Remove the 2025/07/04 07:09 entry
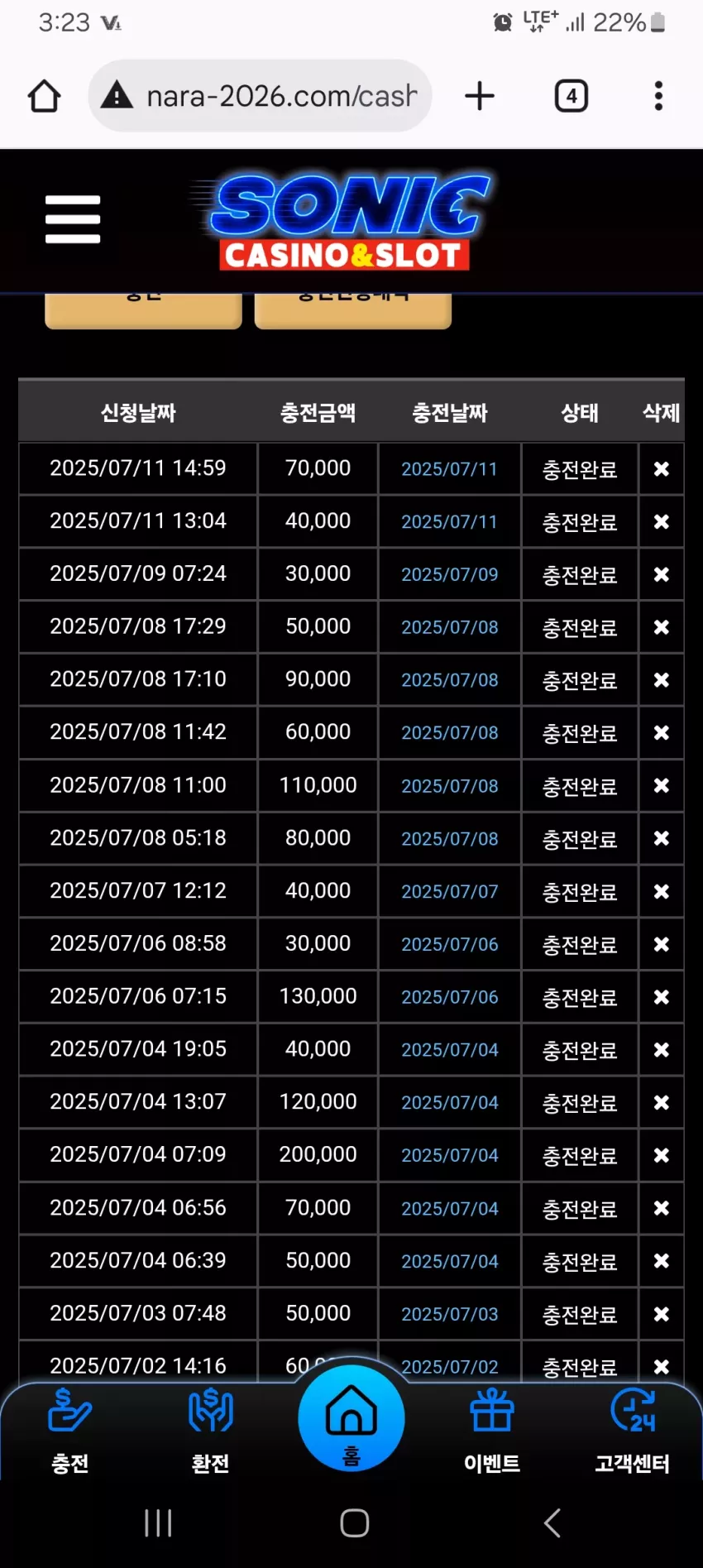The height and width of the screenshot is (1568, 703). (661, 1155)
